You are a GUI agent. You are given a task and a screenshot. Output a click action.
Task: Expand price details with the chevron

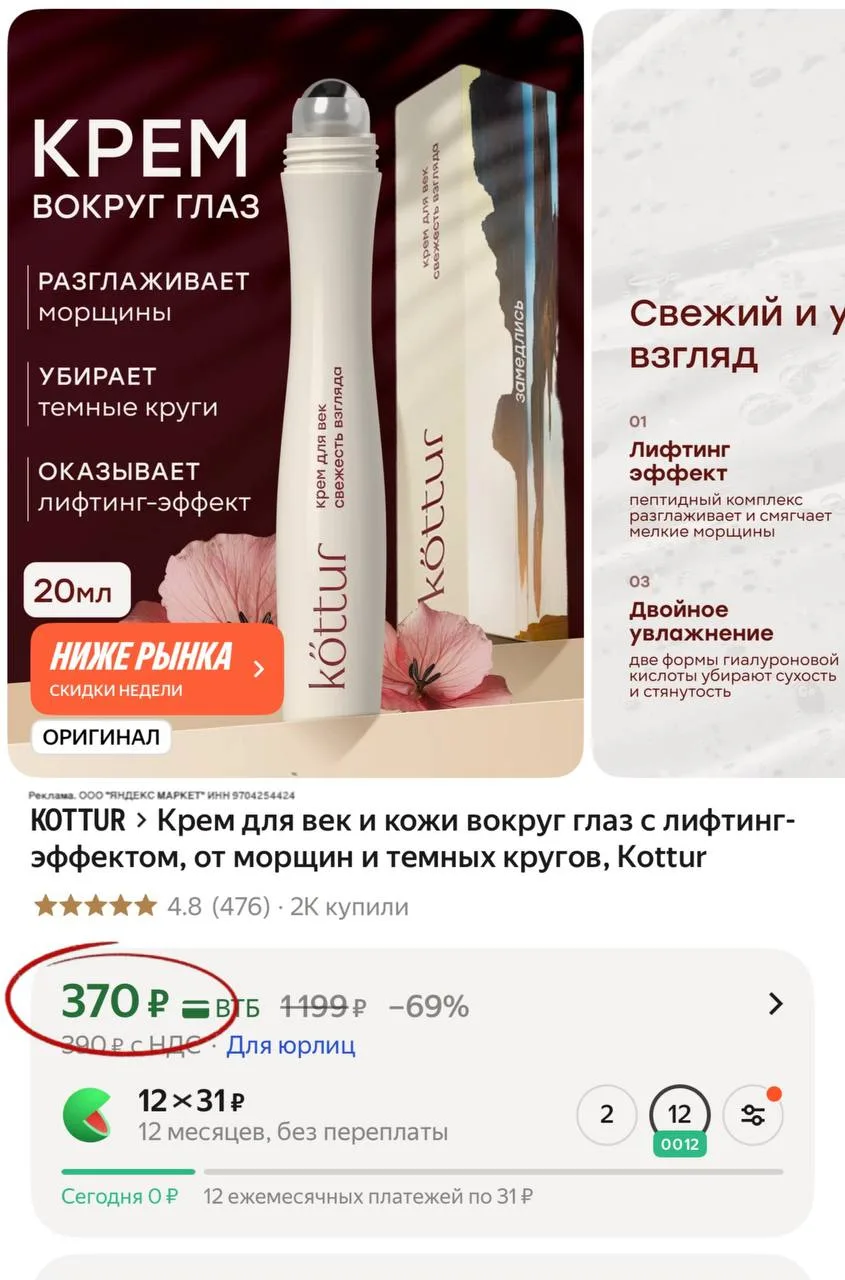775,1004
